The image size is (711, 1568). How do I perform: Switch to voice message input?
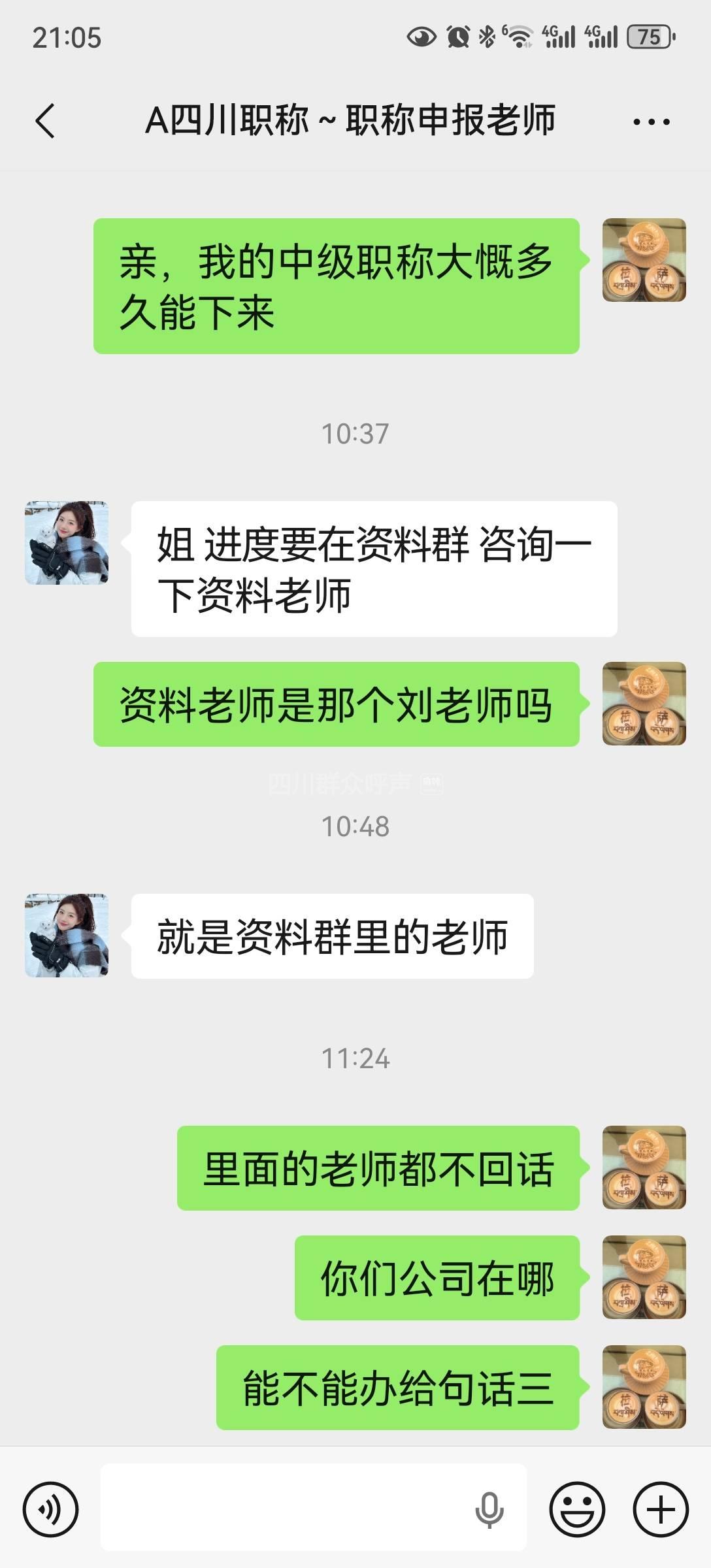tap(50, 1509)
